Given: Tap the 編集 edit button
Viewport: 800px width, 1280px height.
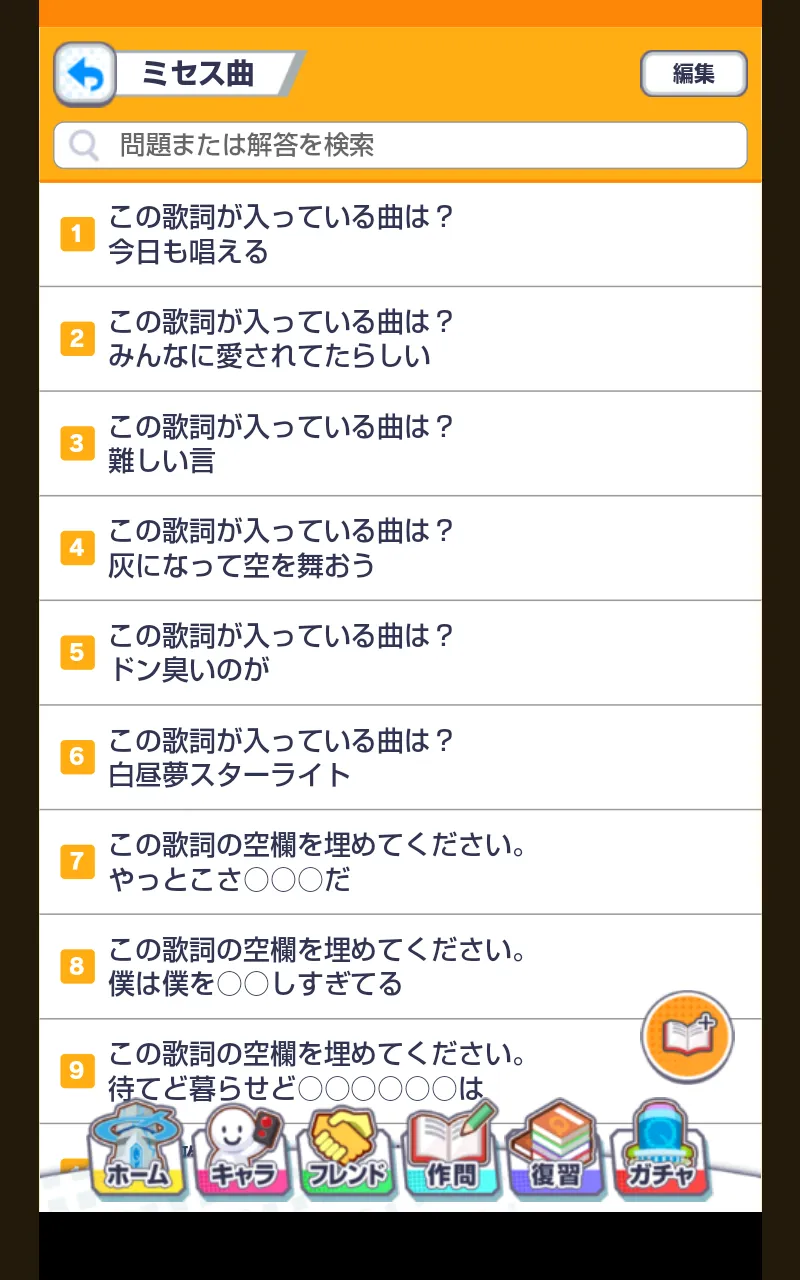Looking at the screenshot, I should point(693,74).
